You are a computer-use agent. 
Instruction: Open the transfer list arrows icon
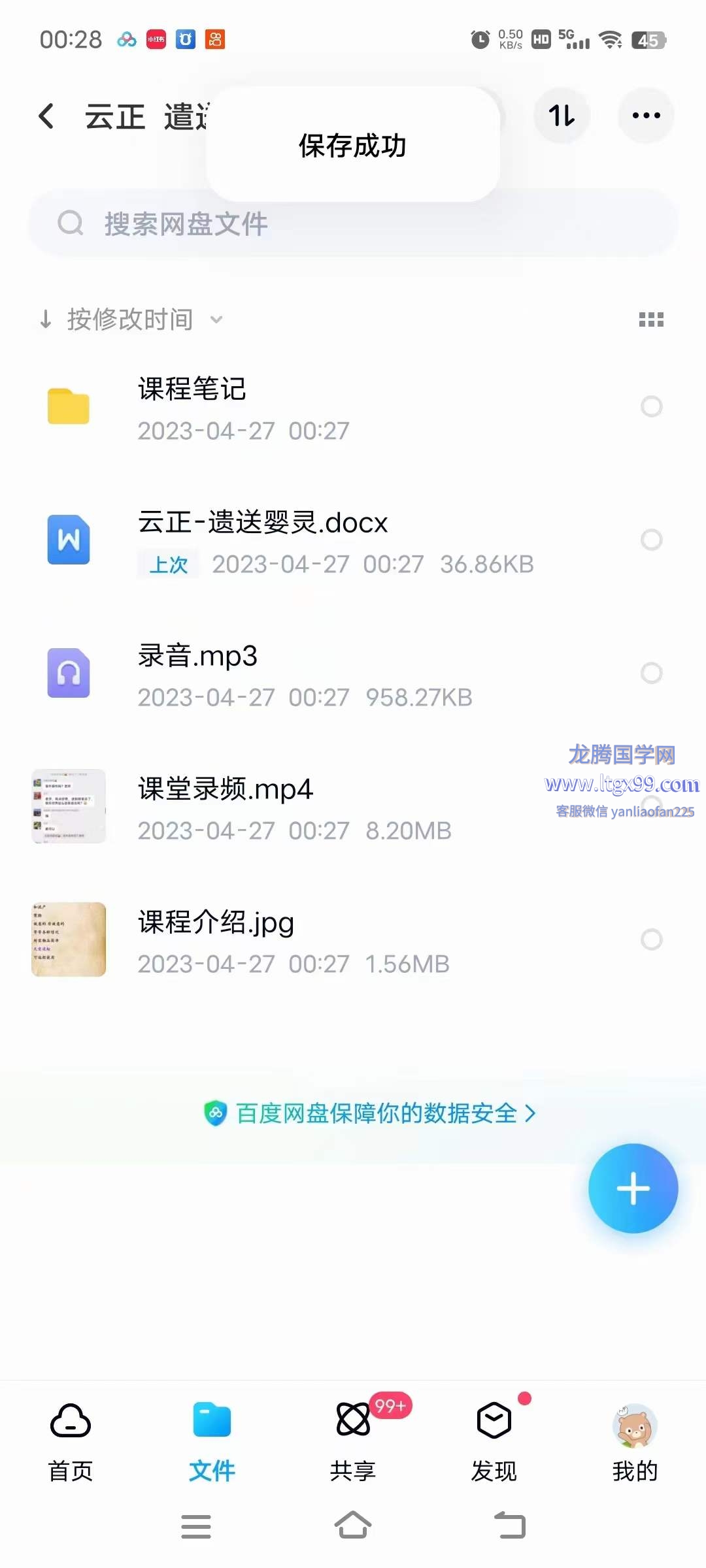point(562,116)
